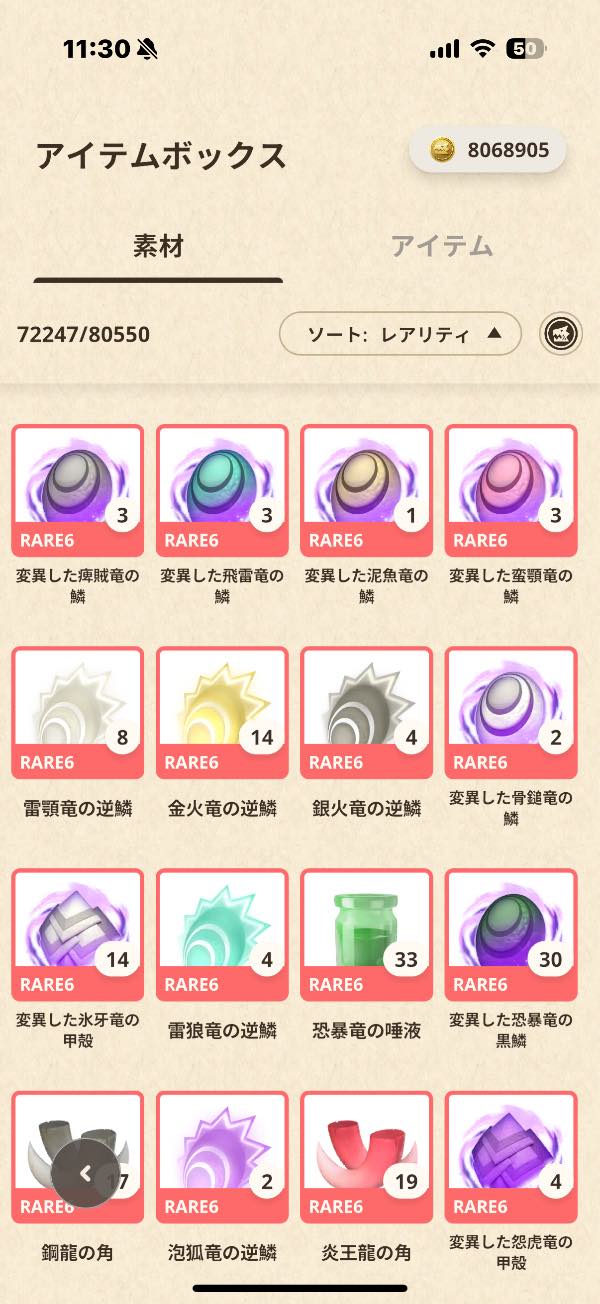Open 炎王龍の角 material

[366, 1156]
